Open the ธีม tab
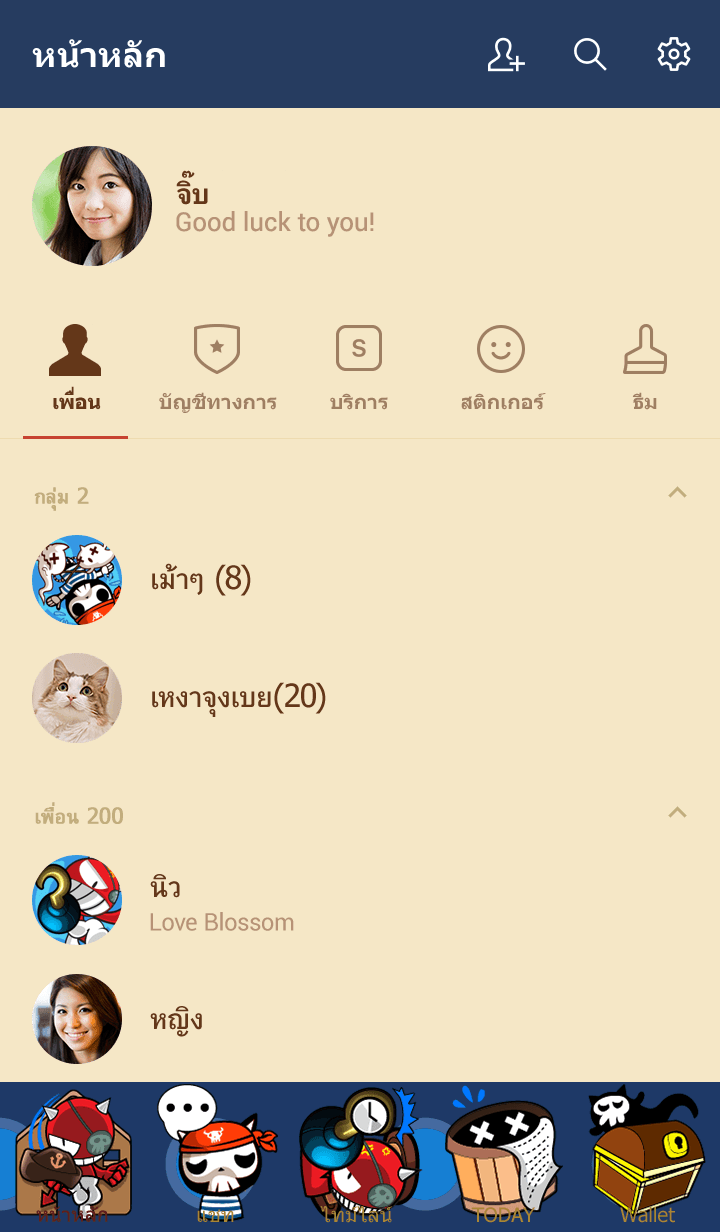 point(645,370)
